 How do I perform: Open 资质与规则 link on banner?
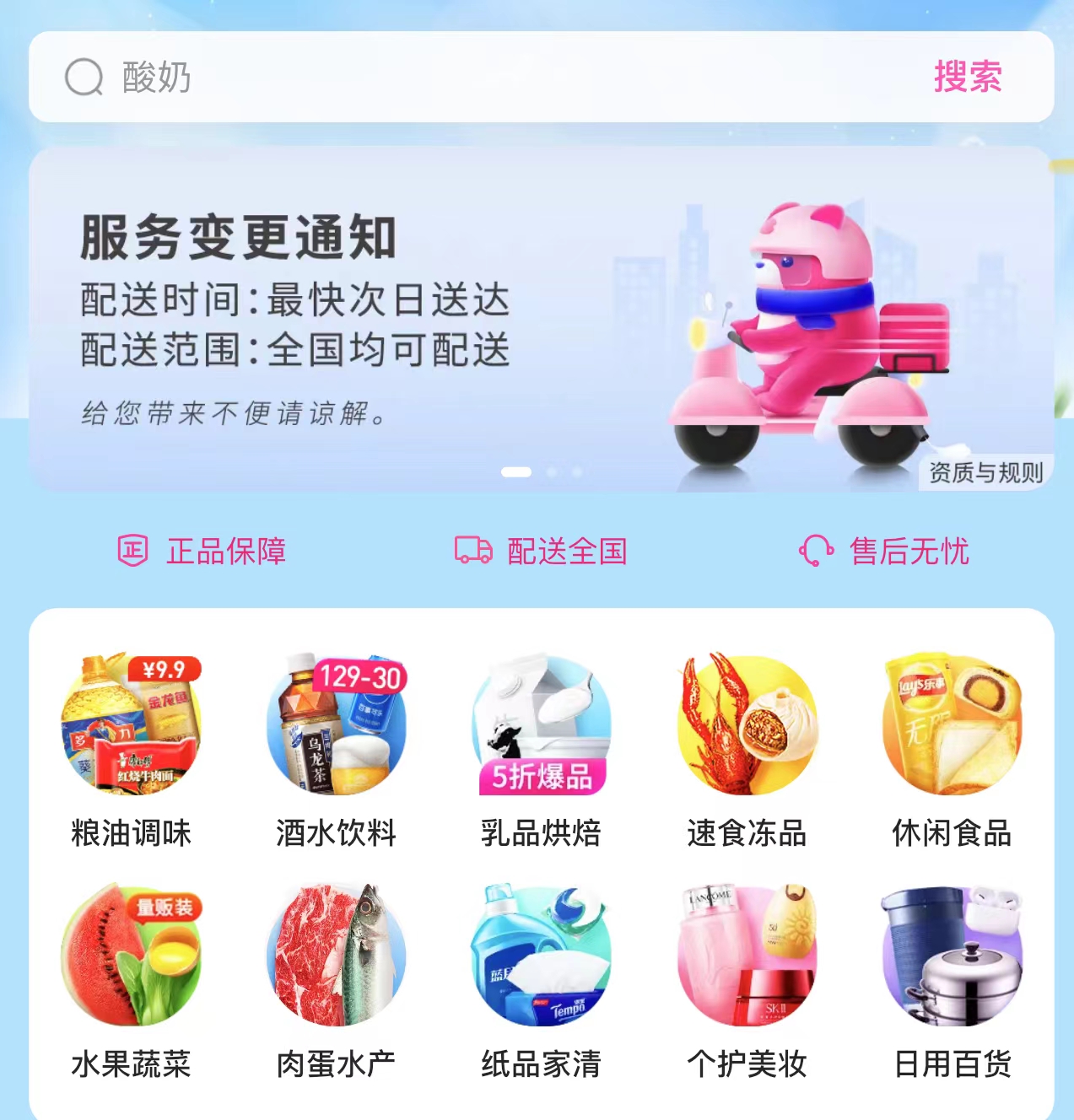pyautogui.click(x=985, y=473)
